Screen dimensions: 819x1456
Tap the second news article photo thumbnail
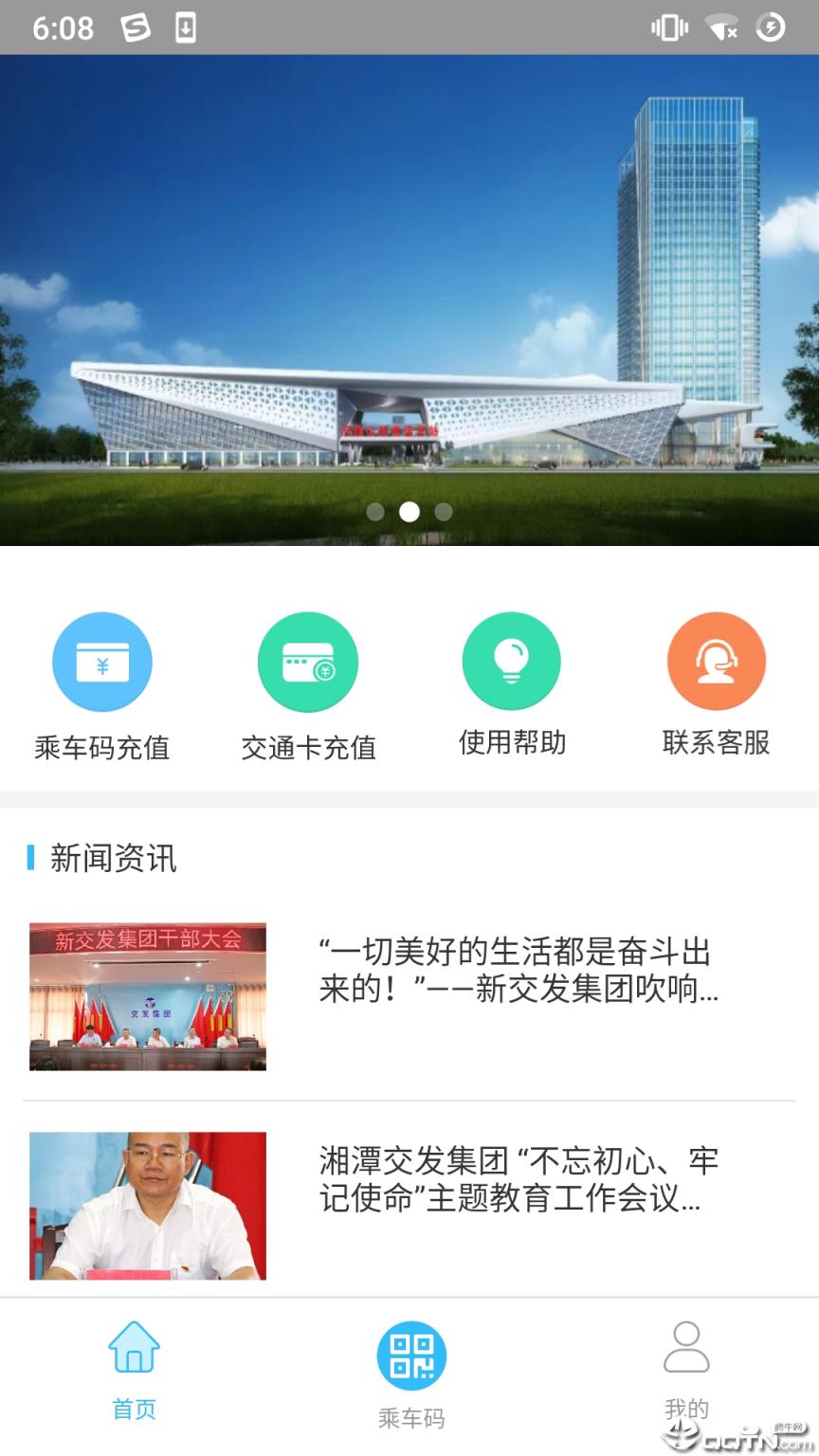point(147,1204)
